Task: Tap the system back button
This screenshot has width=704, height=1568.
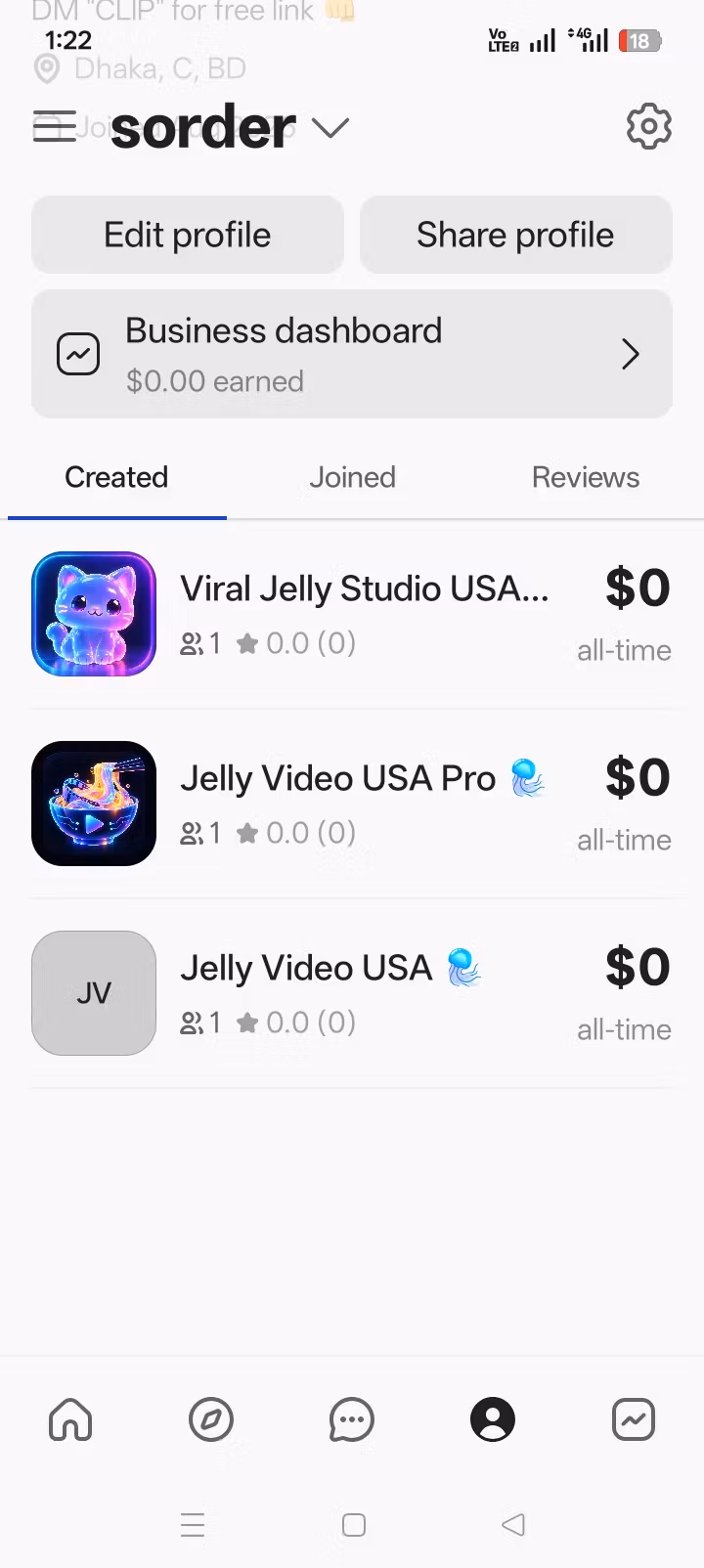Action: (x=513, y=1525)
